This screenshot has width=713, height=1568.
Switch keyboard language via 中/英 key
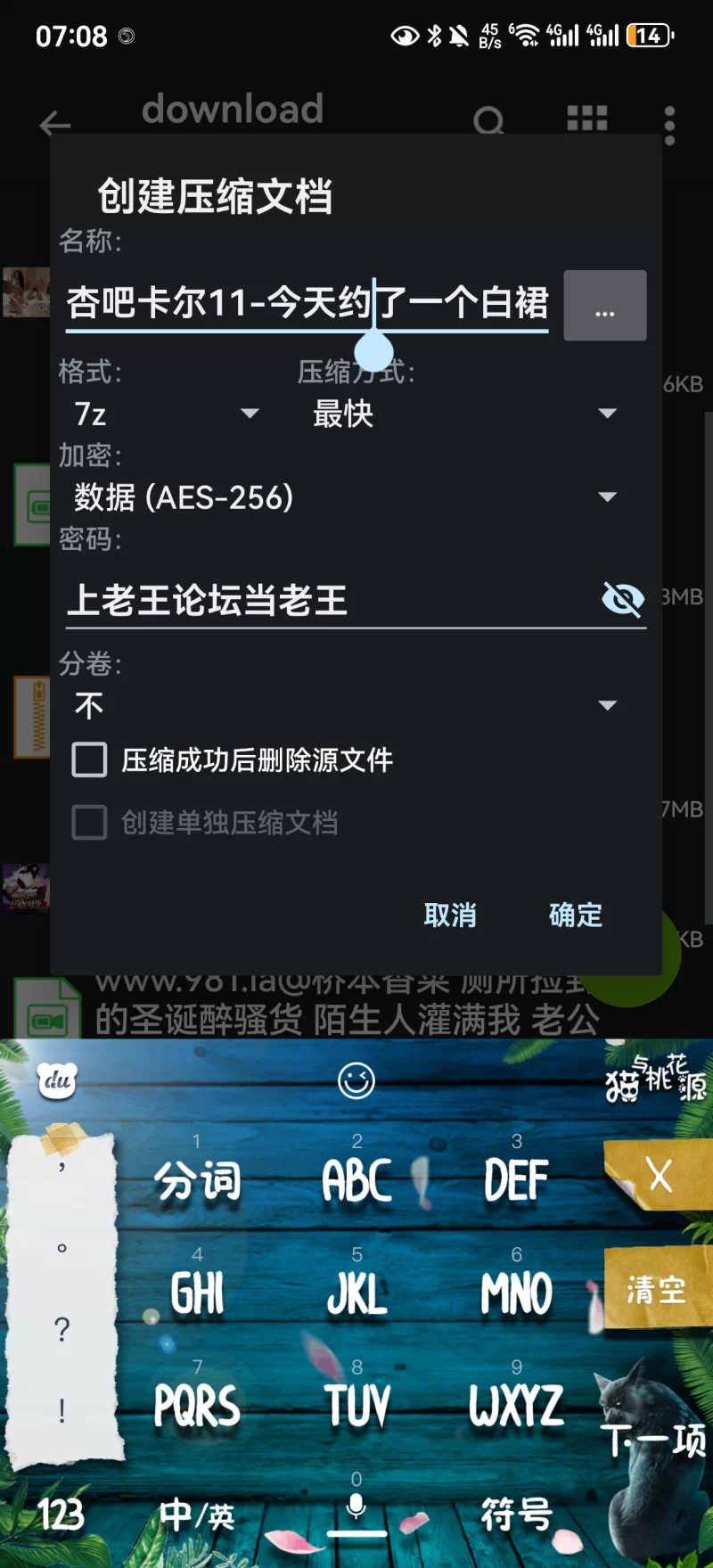(197, 1515)
